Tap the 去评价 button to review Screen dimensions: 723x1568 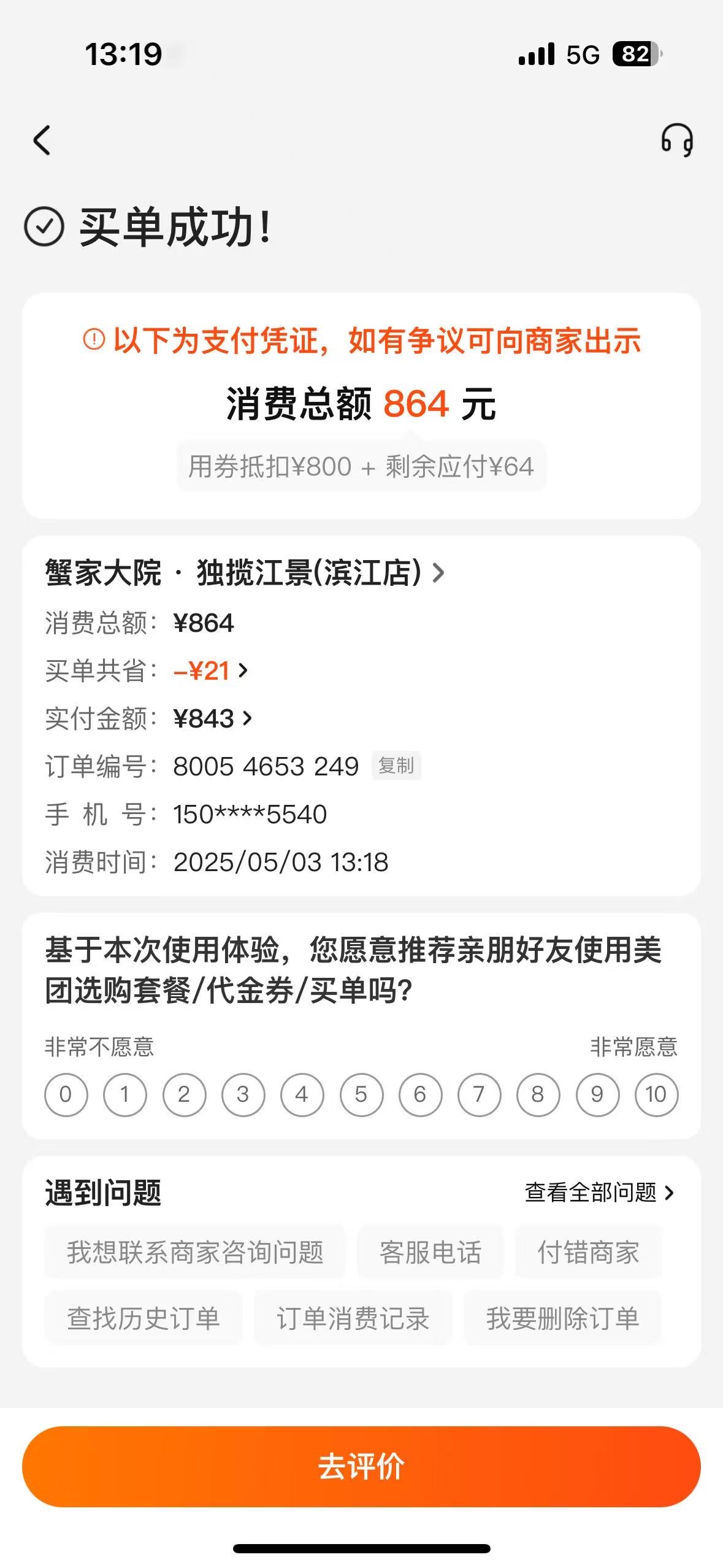pyautogui.click(x=361, y=1467)
